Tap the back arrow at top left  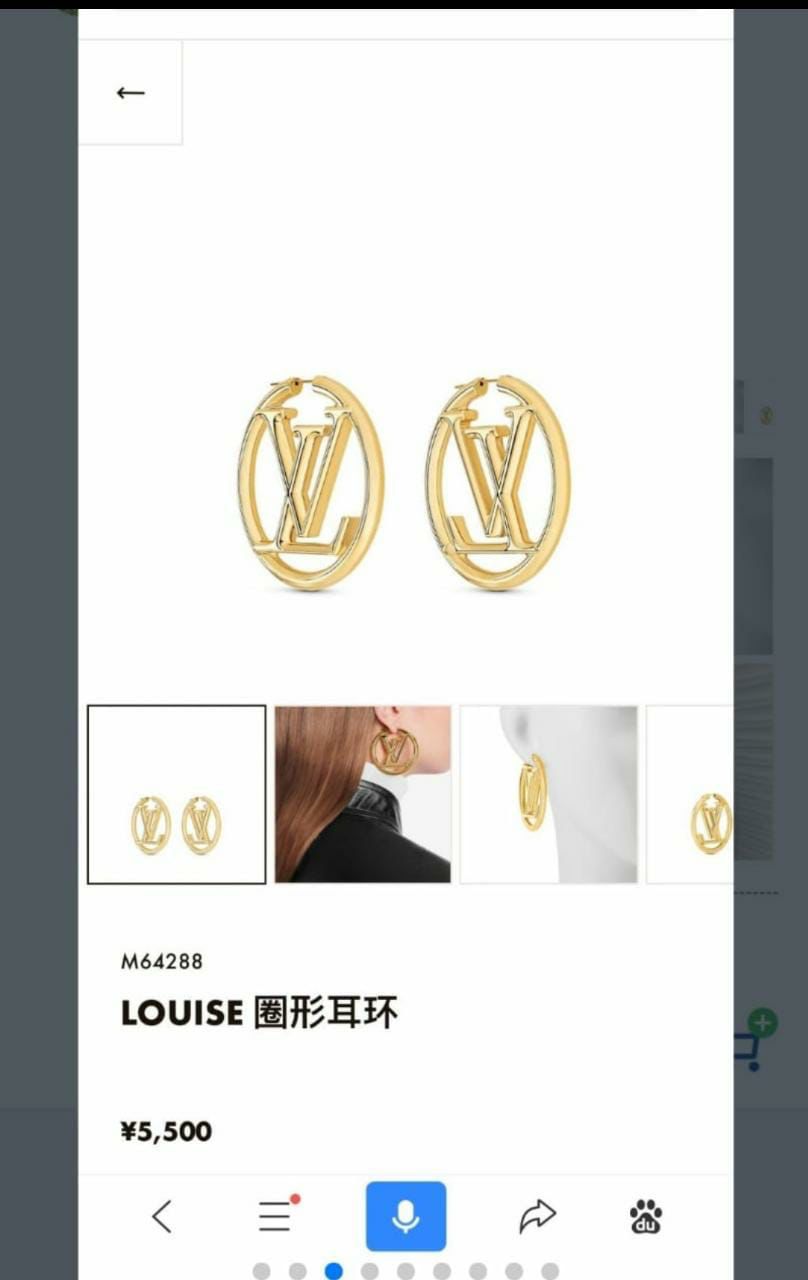point(130,93)
